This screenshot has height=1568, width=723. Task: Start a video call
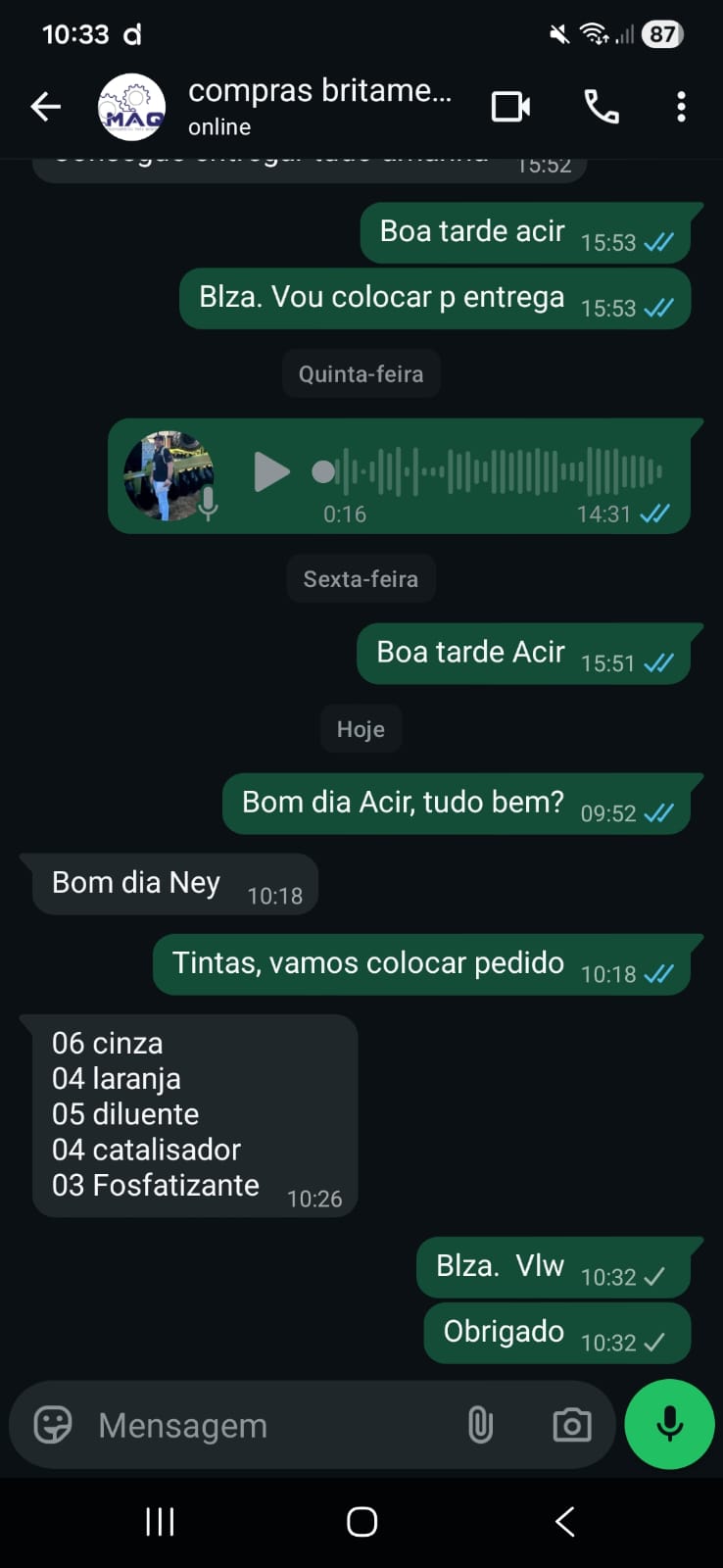[x=510, y=107]
